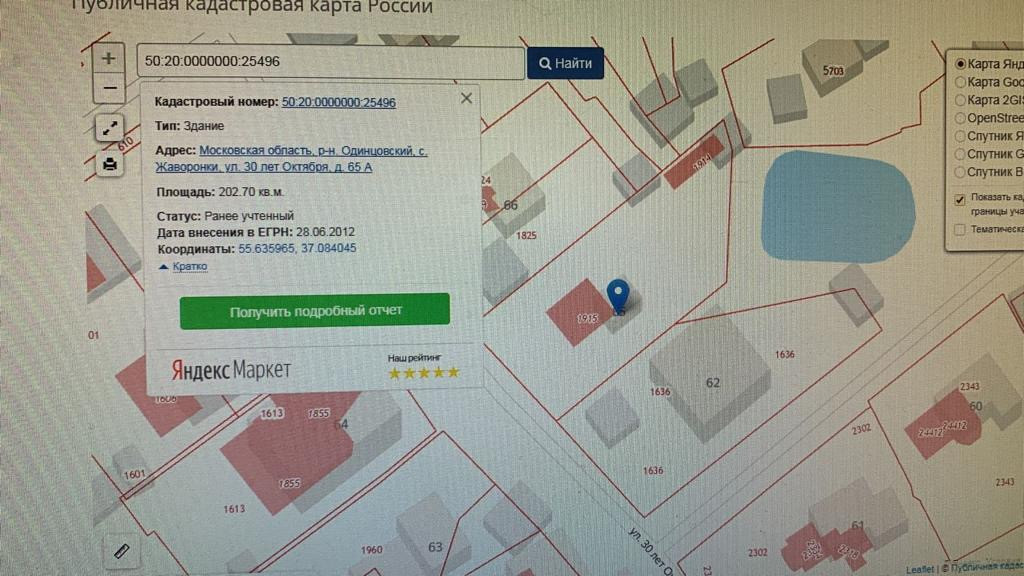The image size is (1024, 576).
Task: Open cadastral number link 50:20:0000000:25496
Action: [x=338, y=102]
